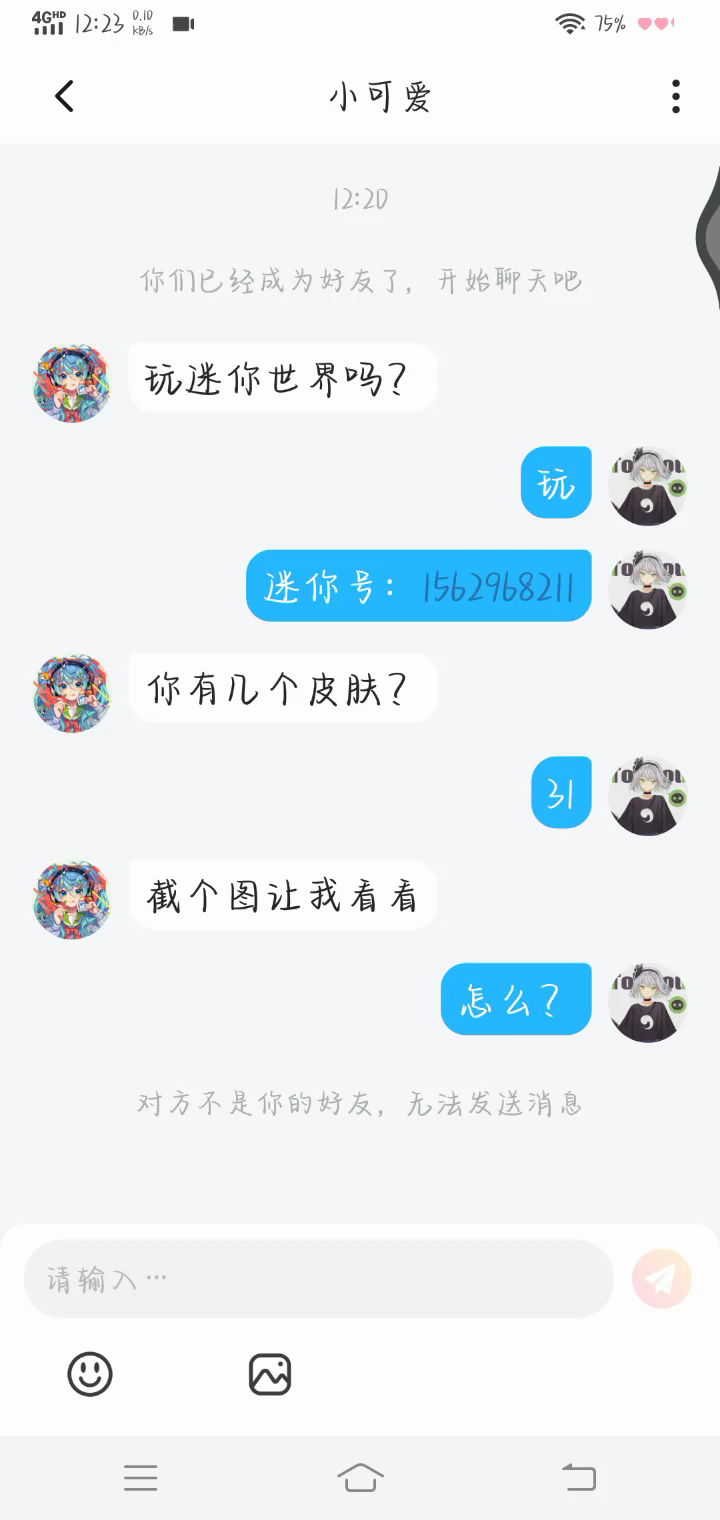720x1520 pixels.
Task: Attach a picture from gallery
Action: tap(270, 1374)
